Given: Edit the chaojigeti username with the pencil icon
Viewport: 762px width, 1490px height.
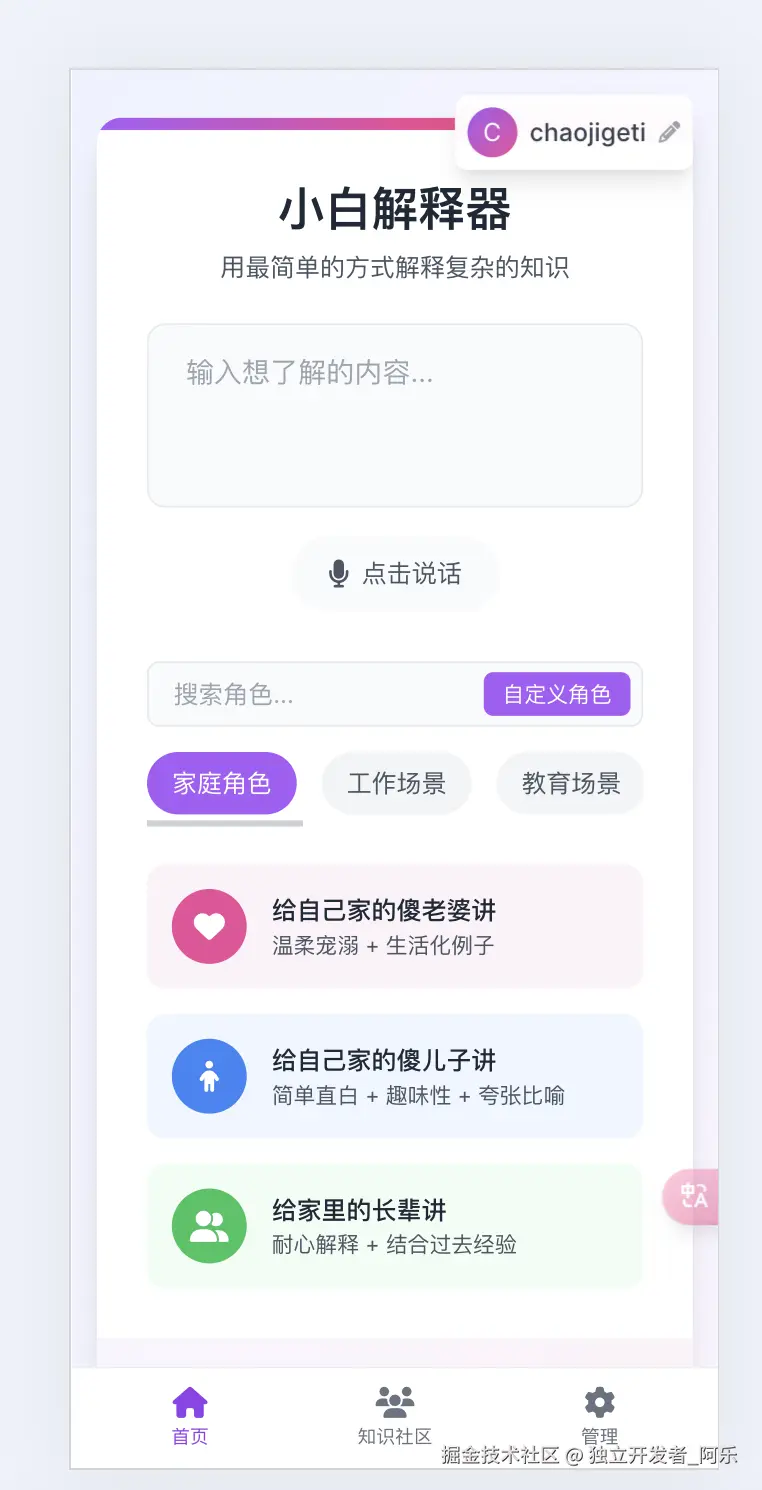Looking at the screenshot, I should click(x=669, y=133).
